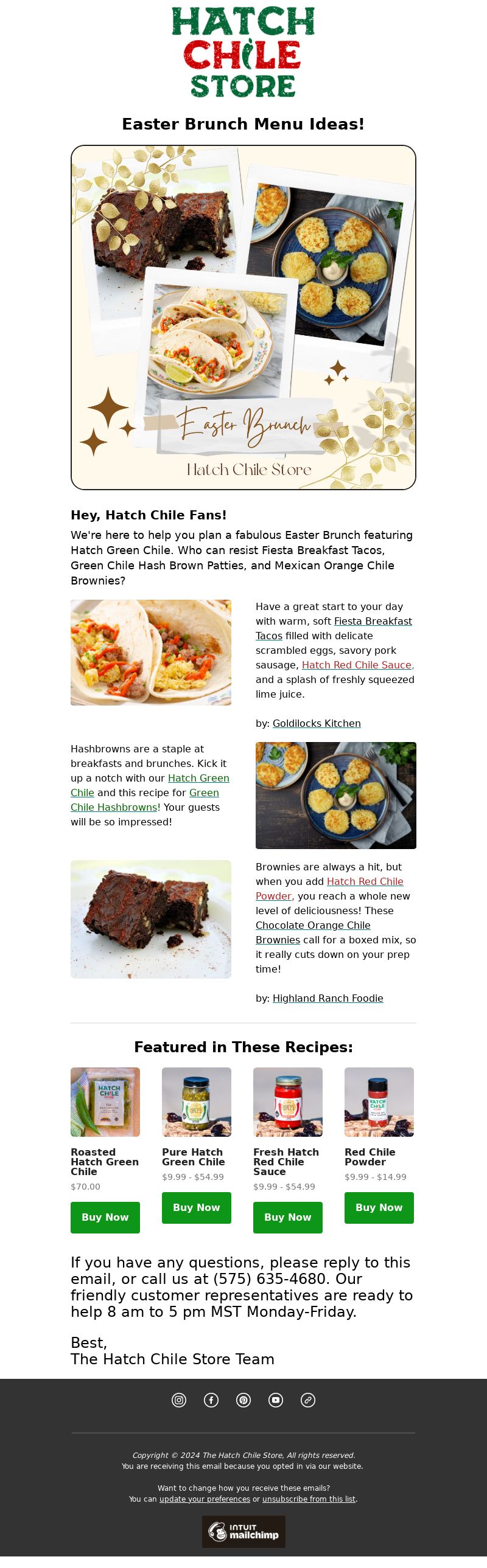Open the Facebook icon in footer

(211, 1400)
